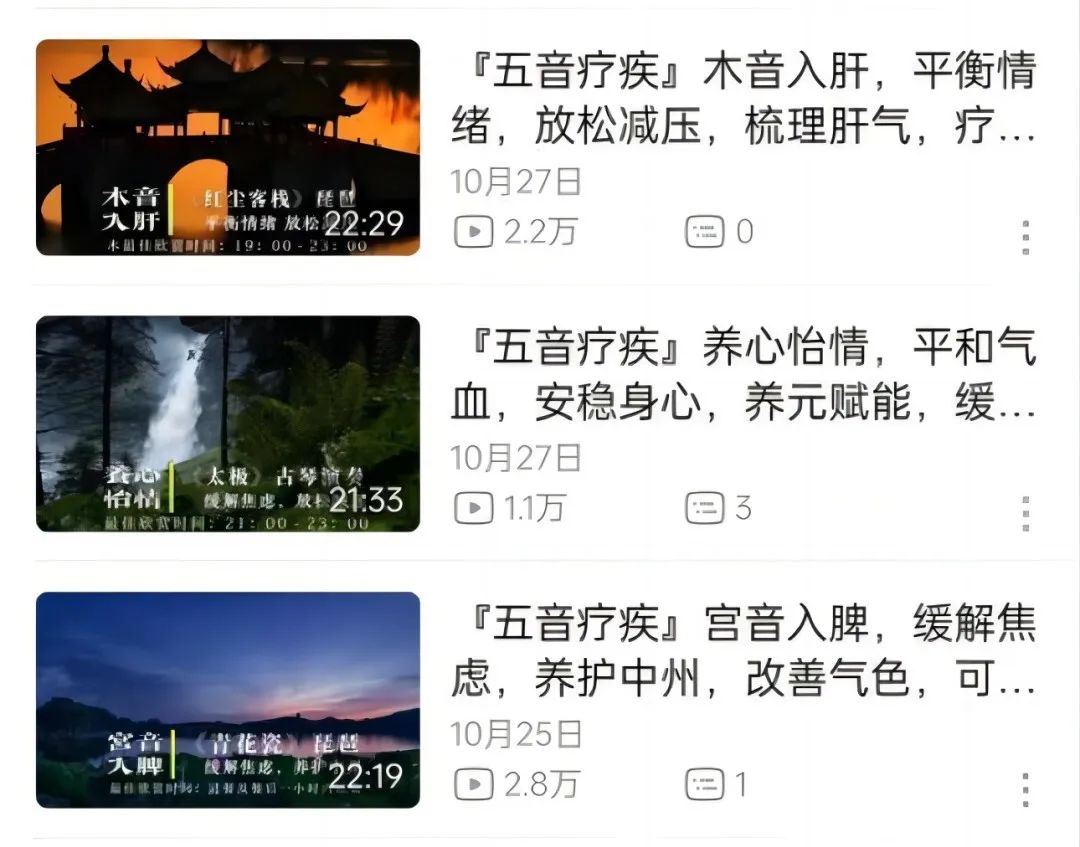Play the 养心怡情 waterfall thumbnail

[228, 423]
